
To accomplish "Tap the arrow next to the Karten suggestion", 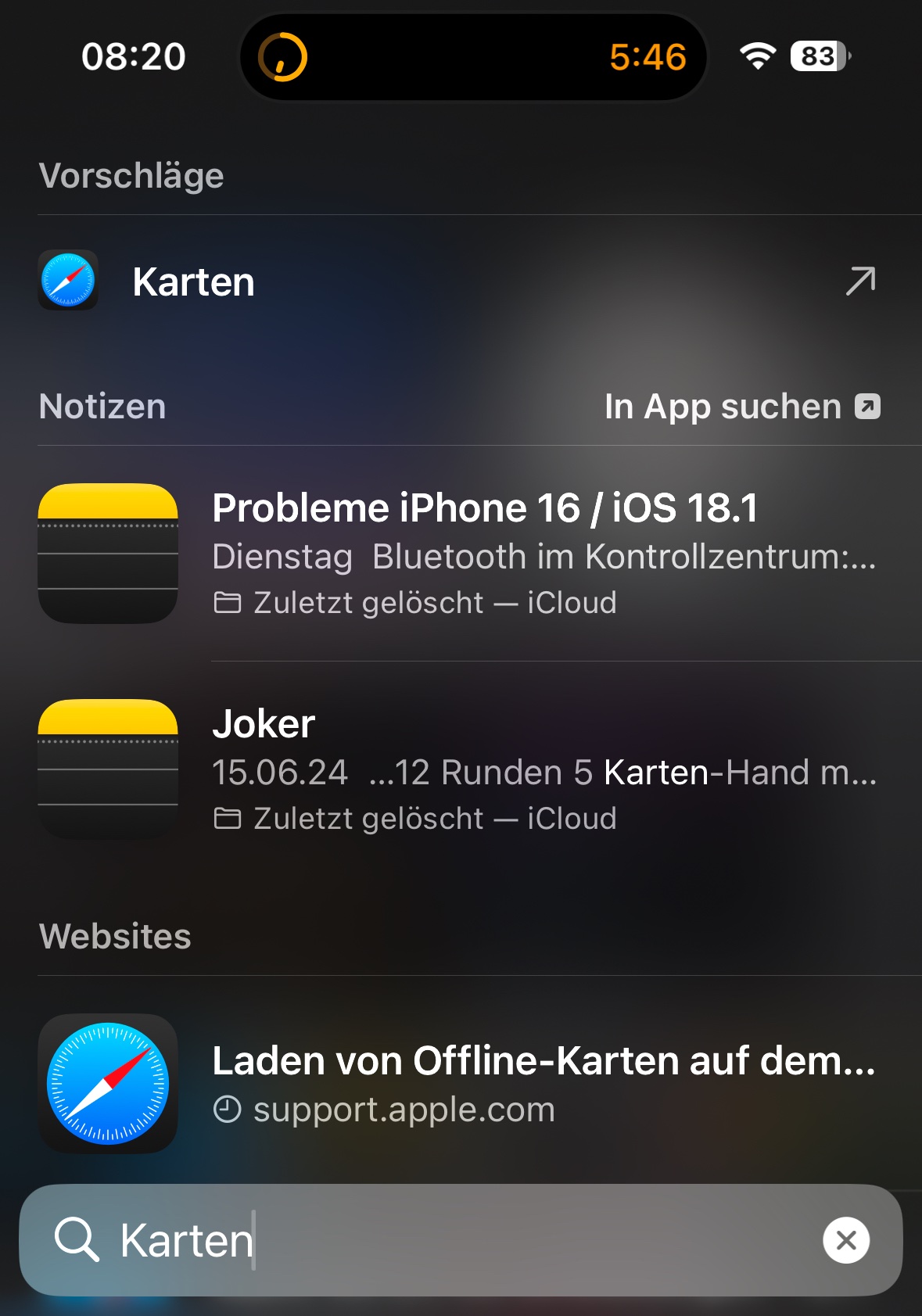I will 860,281.
